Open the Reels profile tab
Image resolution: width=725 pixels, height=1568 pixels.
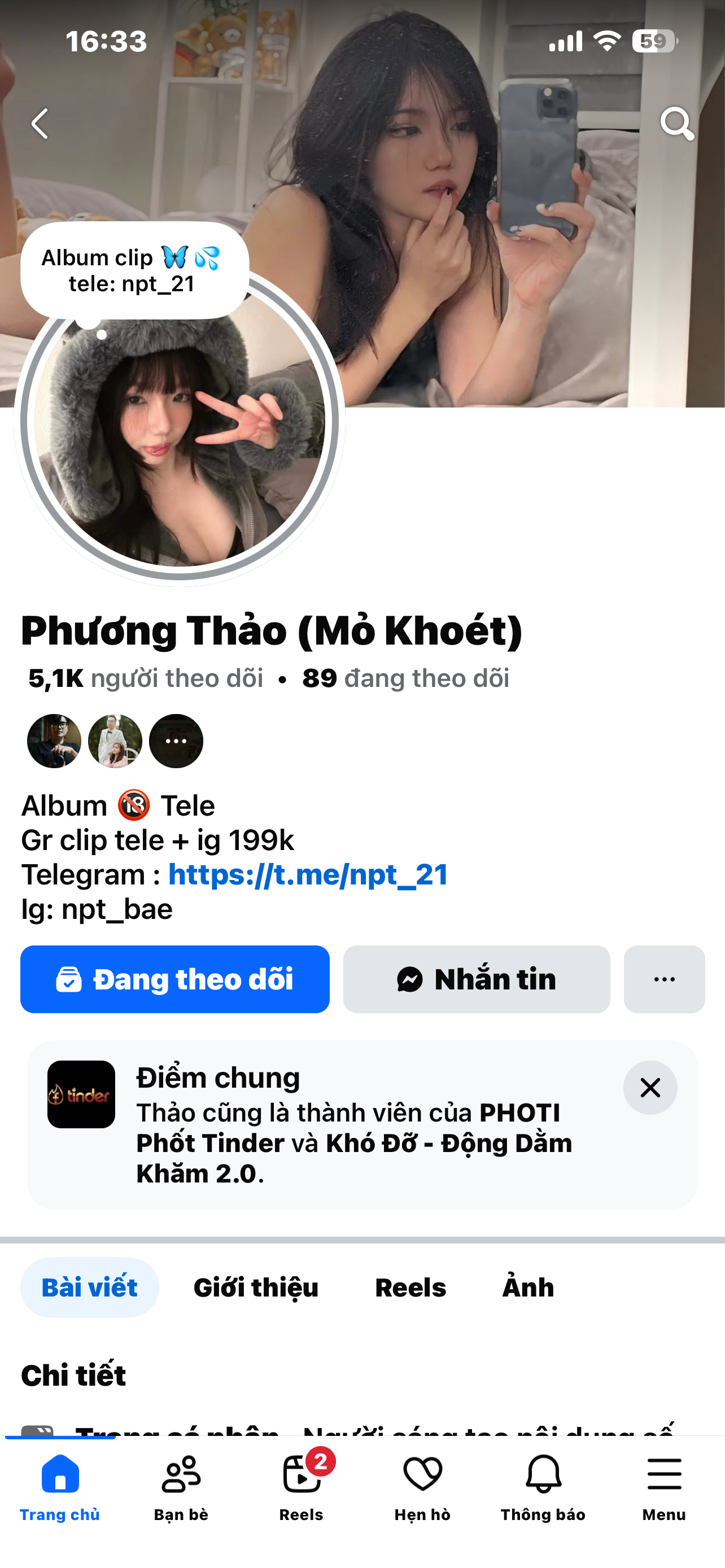pos(410,1287)
